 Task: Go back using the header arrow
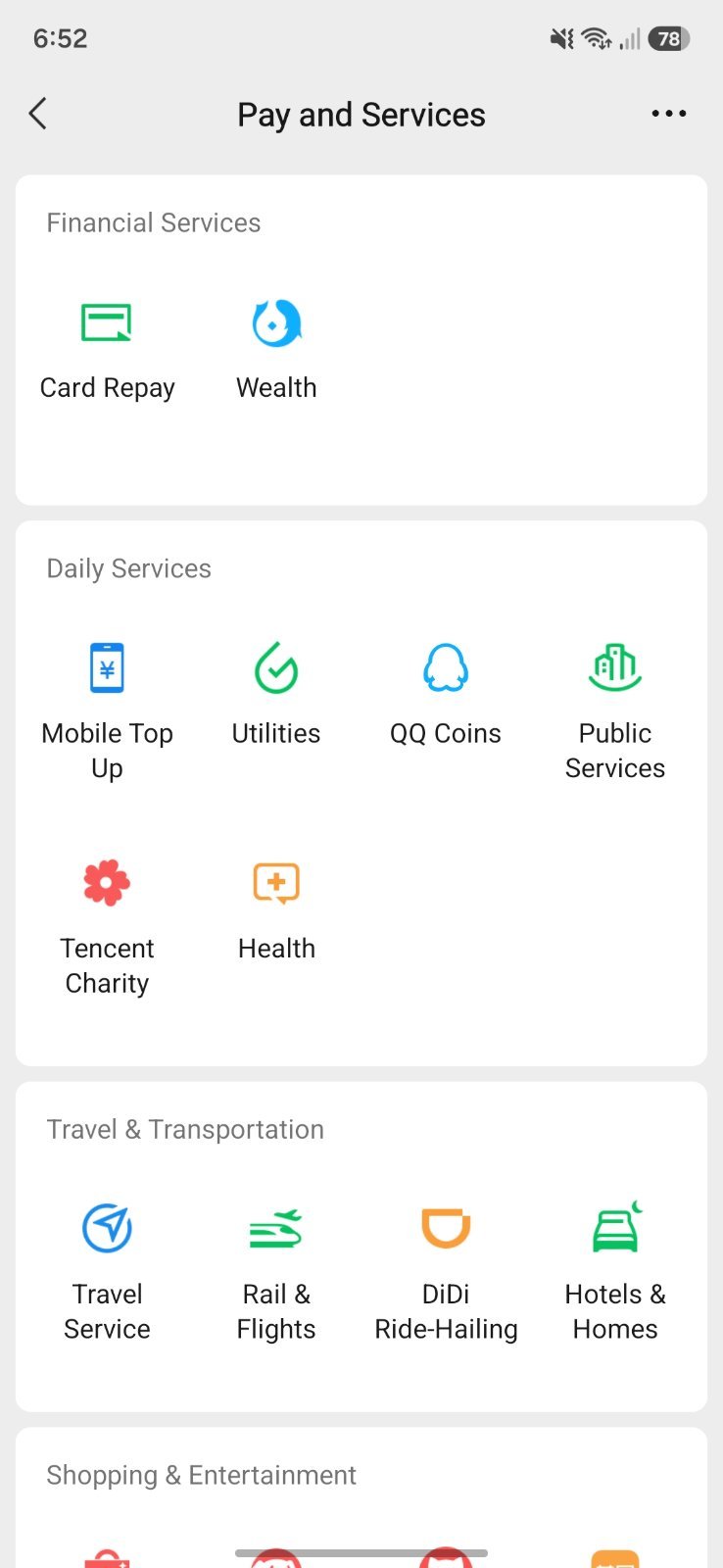click(x=37, y=114)
